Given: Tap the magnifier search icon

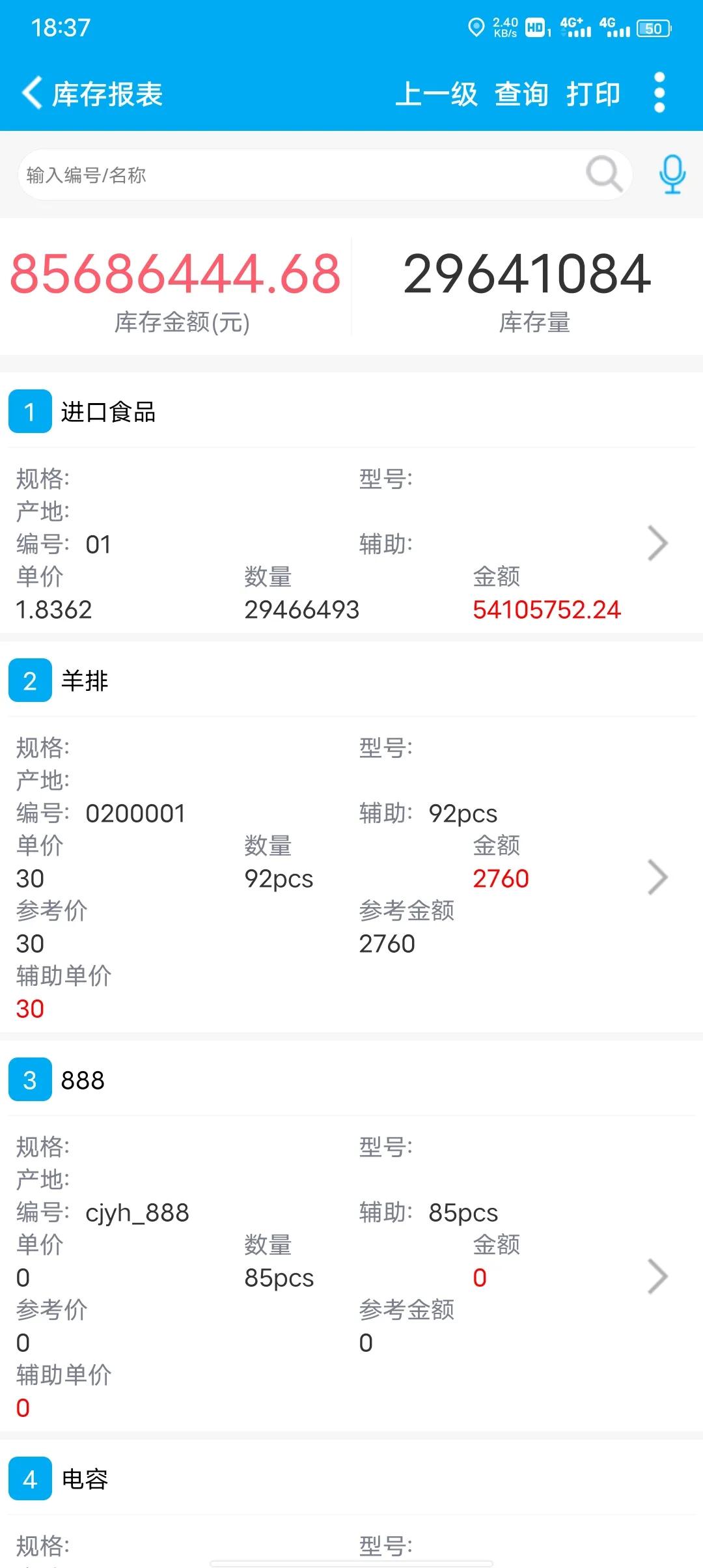Looking at the screenshot, I should coord(604,174).
